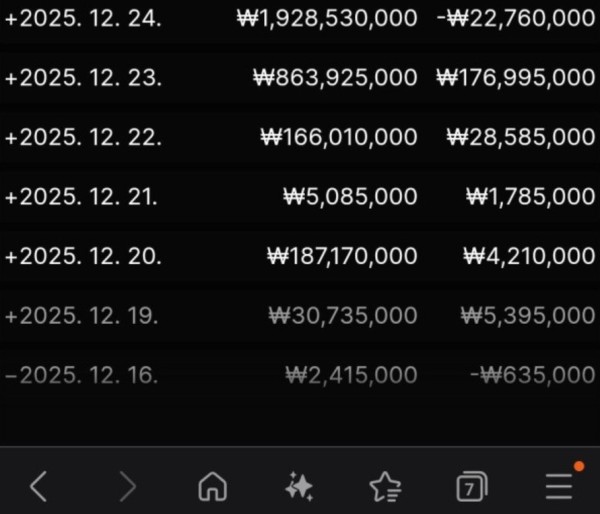This screenshot has height=514, width=600.
Task: Open the bookmarks star list
Action: [x=385, y=486]
